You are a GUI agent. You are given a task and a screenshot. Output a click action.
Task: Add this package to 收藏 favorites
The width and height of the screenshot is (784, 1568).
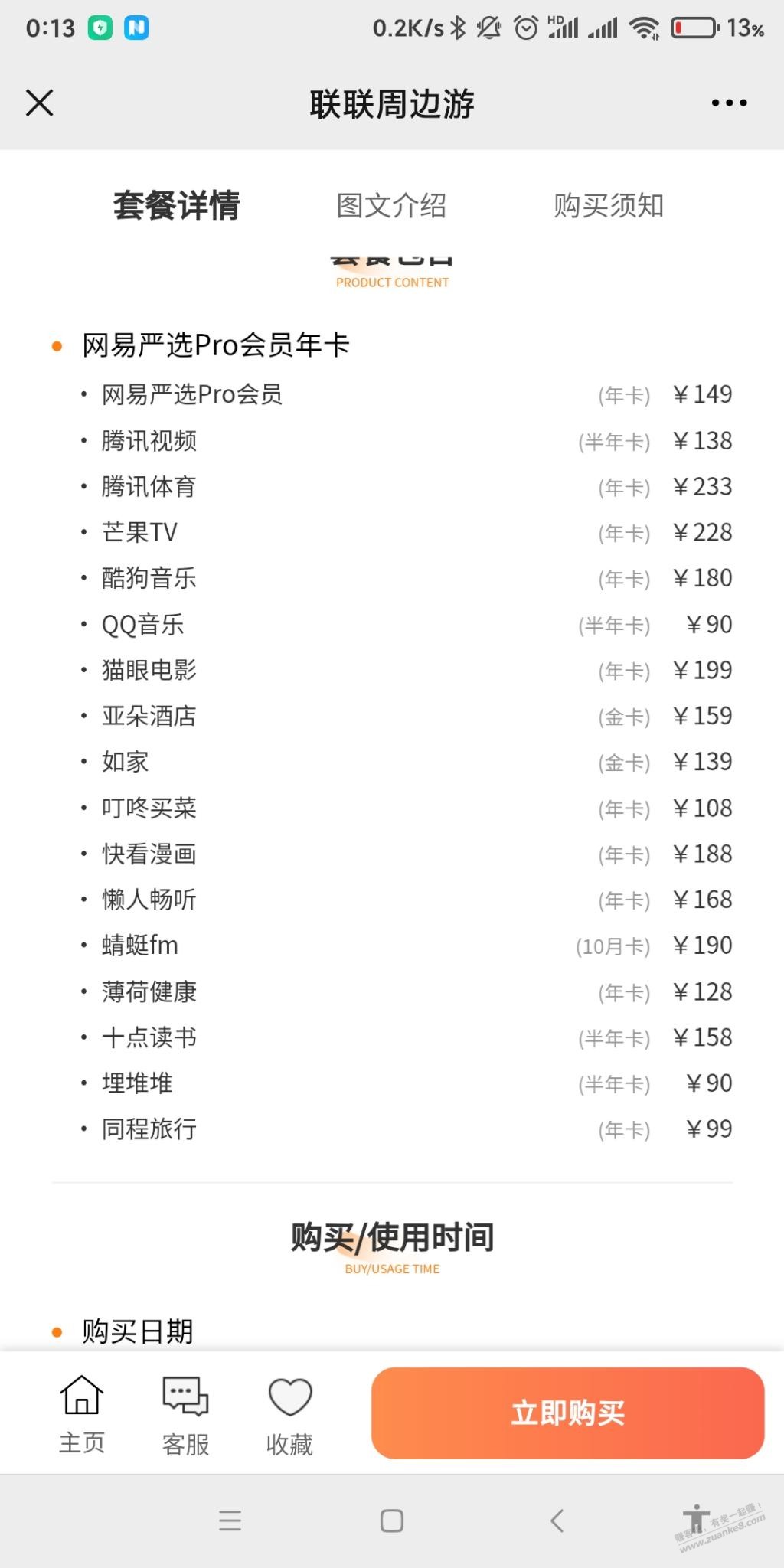point(289,1413)
